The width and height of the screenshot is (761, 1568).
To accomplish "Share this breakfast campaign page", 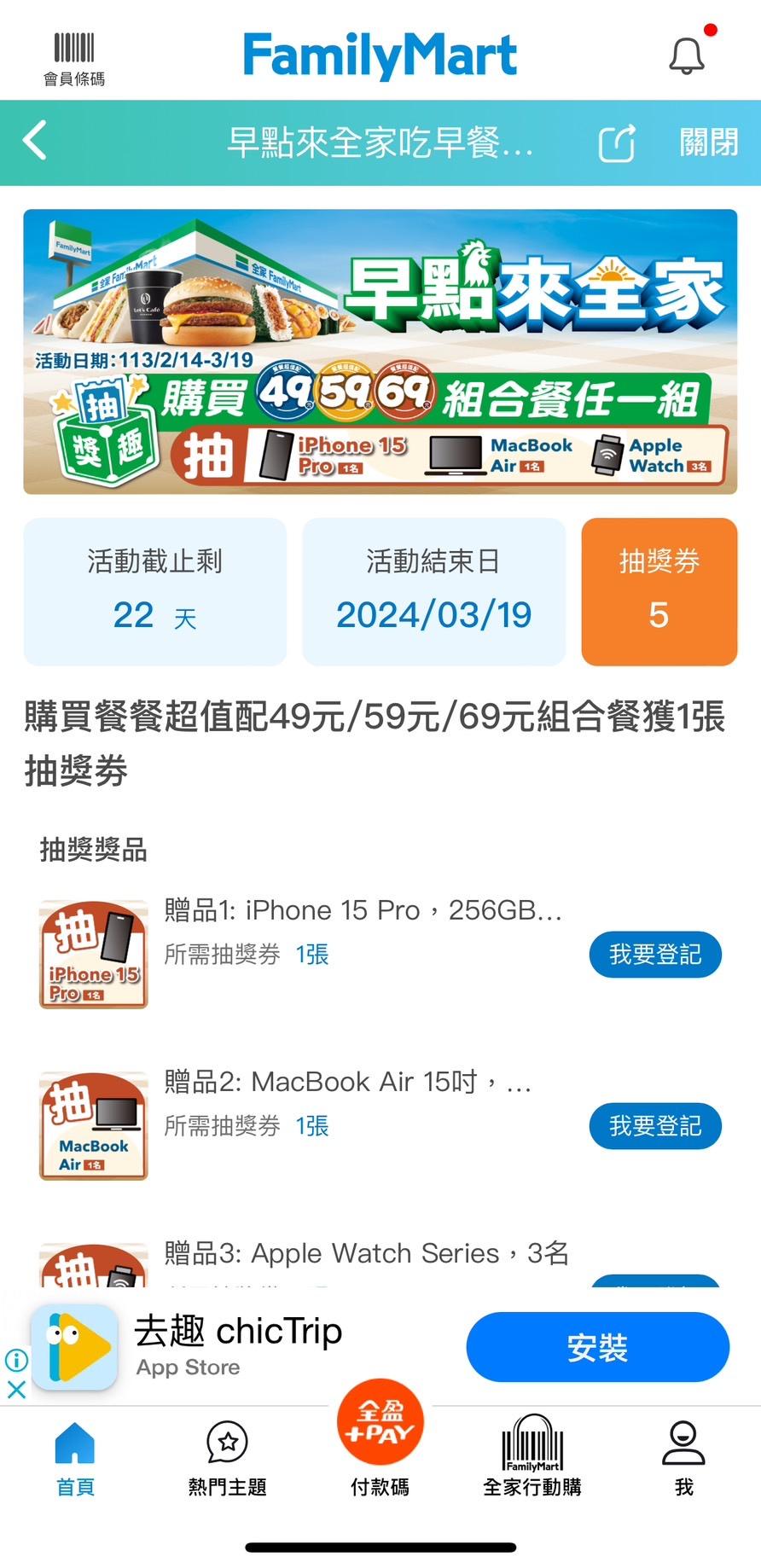I will (x=616, y=142).
